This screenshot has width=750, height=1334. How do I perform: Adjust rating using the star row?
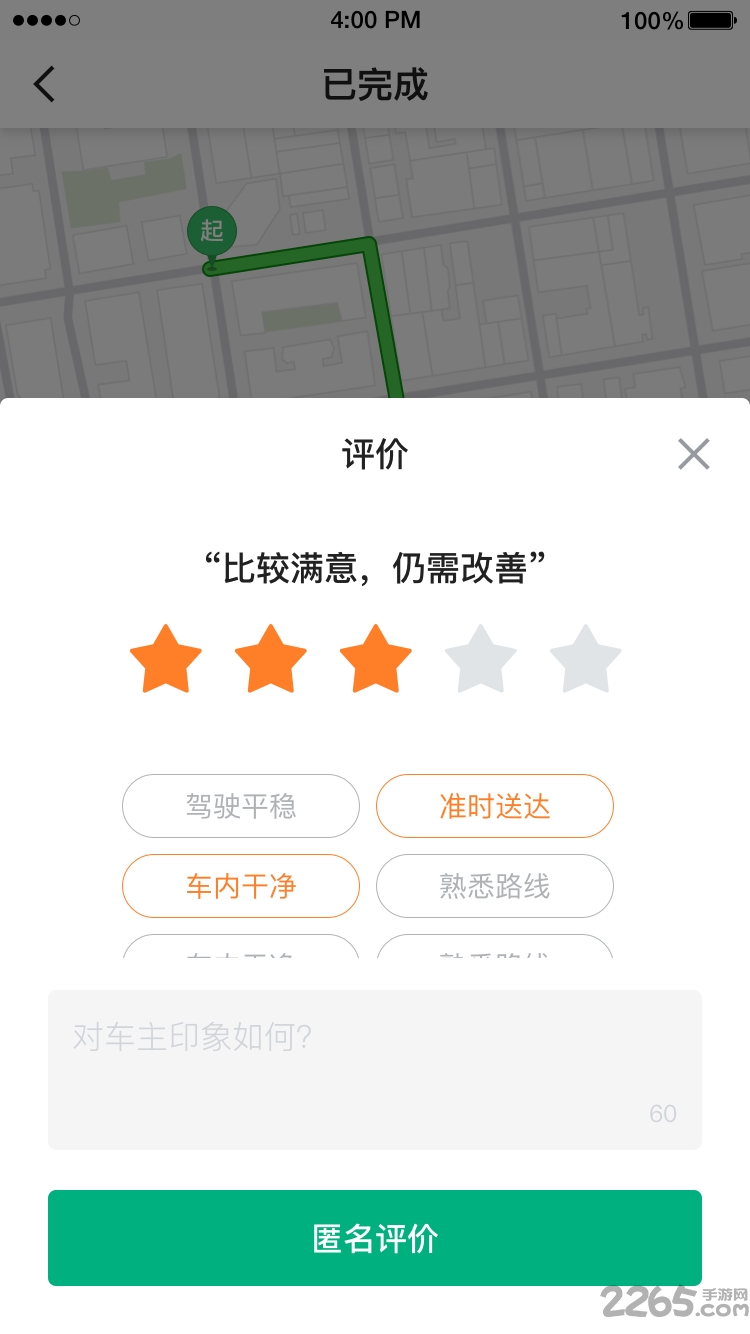point(376,657)
